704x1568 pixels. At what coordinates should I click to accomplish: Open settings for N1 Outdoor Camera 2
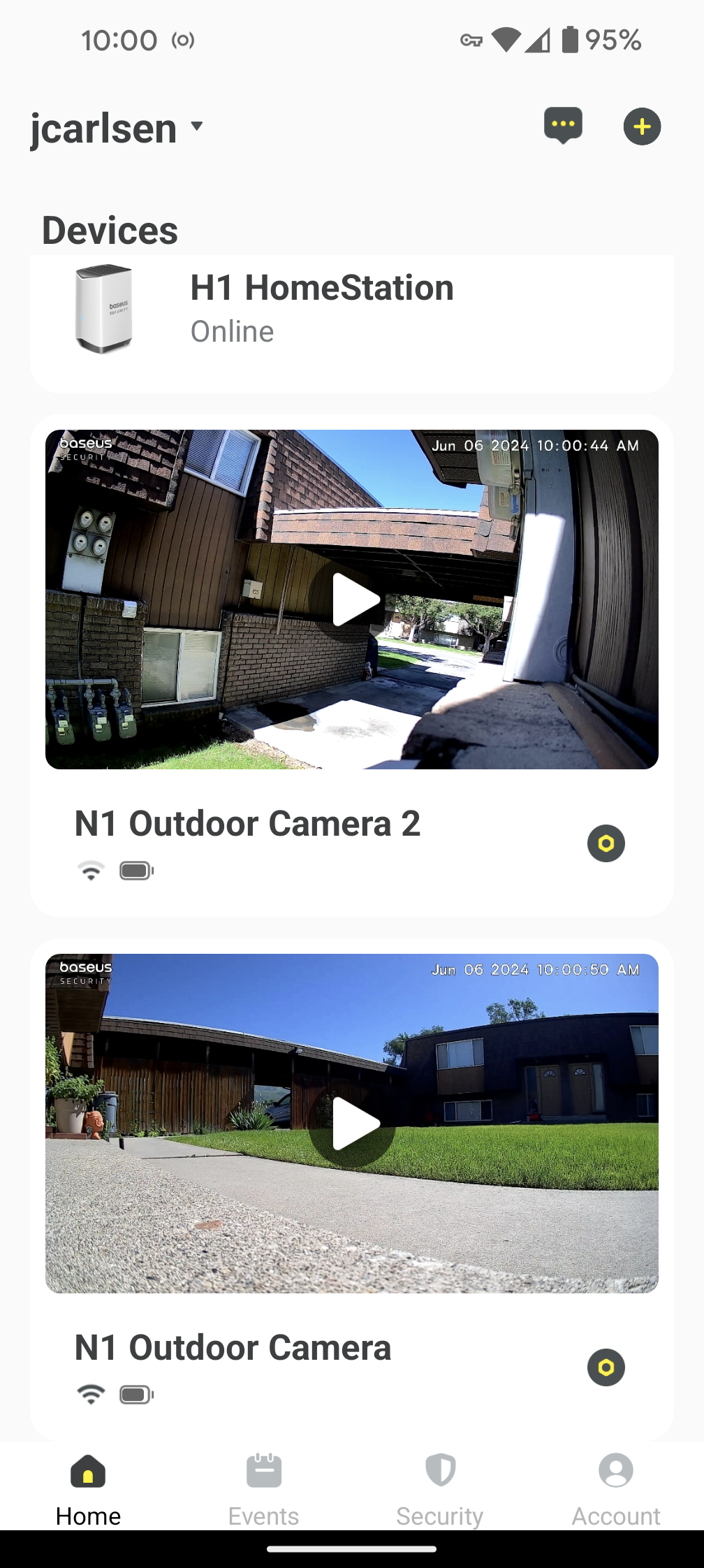point(606,843)
